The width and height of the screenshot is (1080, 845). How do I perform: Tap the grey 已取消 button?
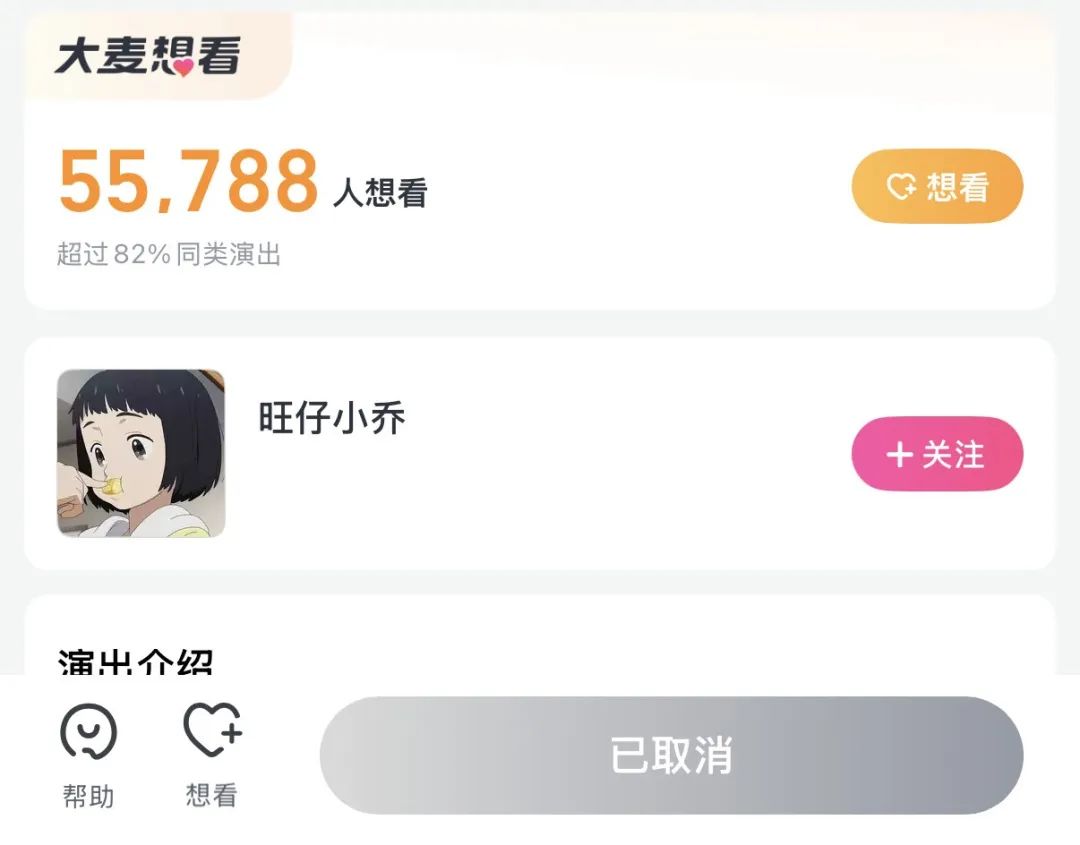(671, 755)
